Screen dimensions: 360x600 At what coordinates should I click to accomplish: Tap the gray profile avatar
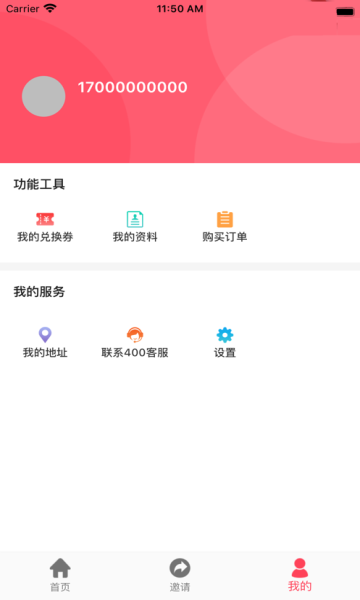(x=44, y=96)
